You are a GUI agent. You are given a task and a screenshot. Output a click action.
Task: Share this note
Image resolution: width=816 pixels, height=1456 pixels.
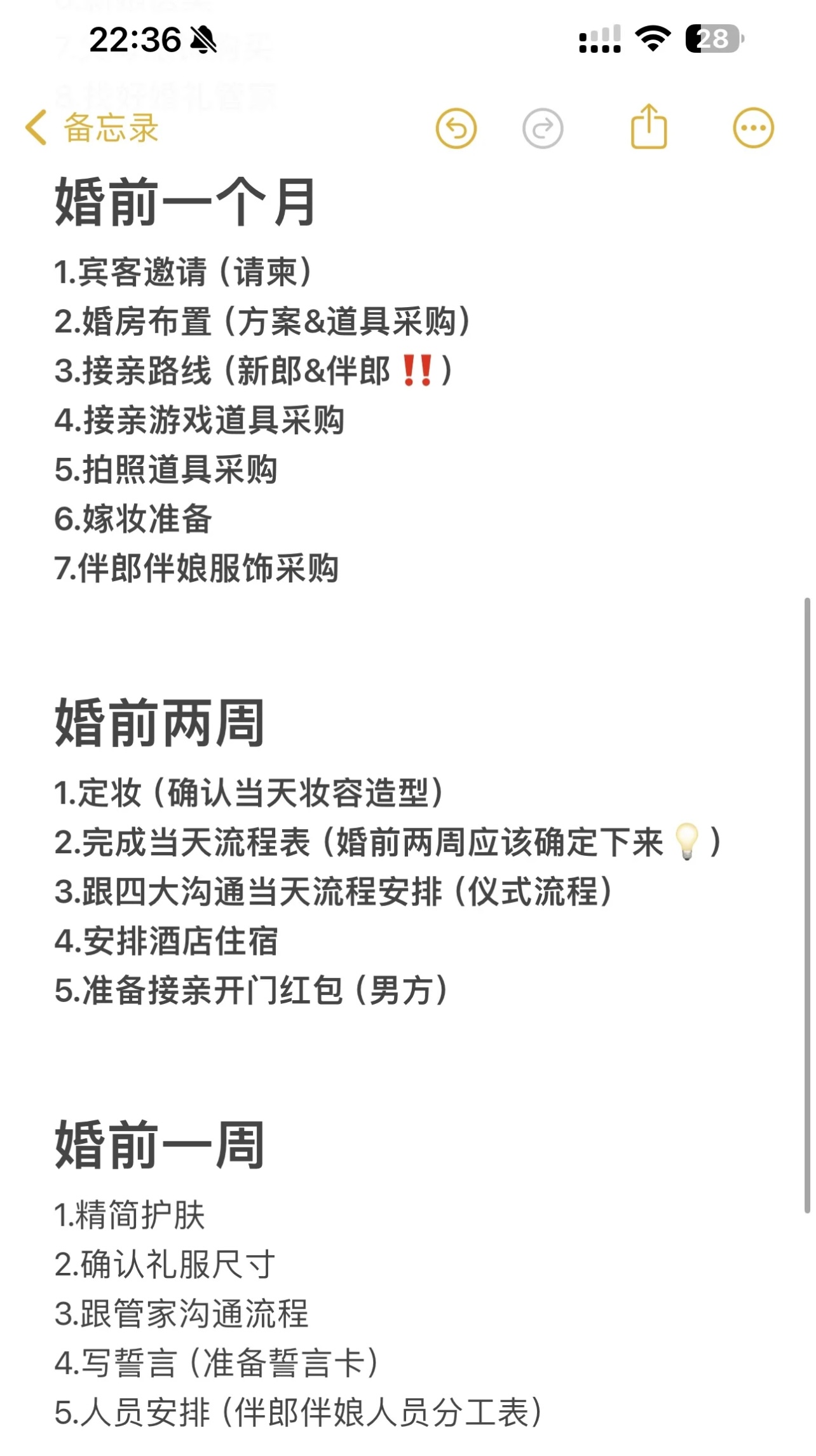[648, 127]
